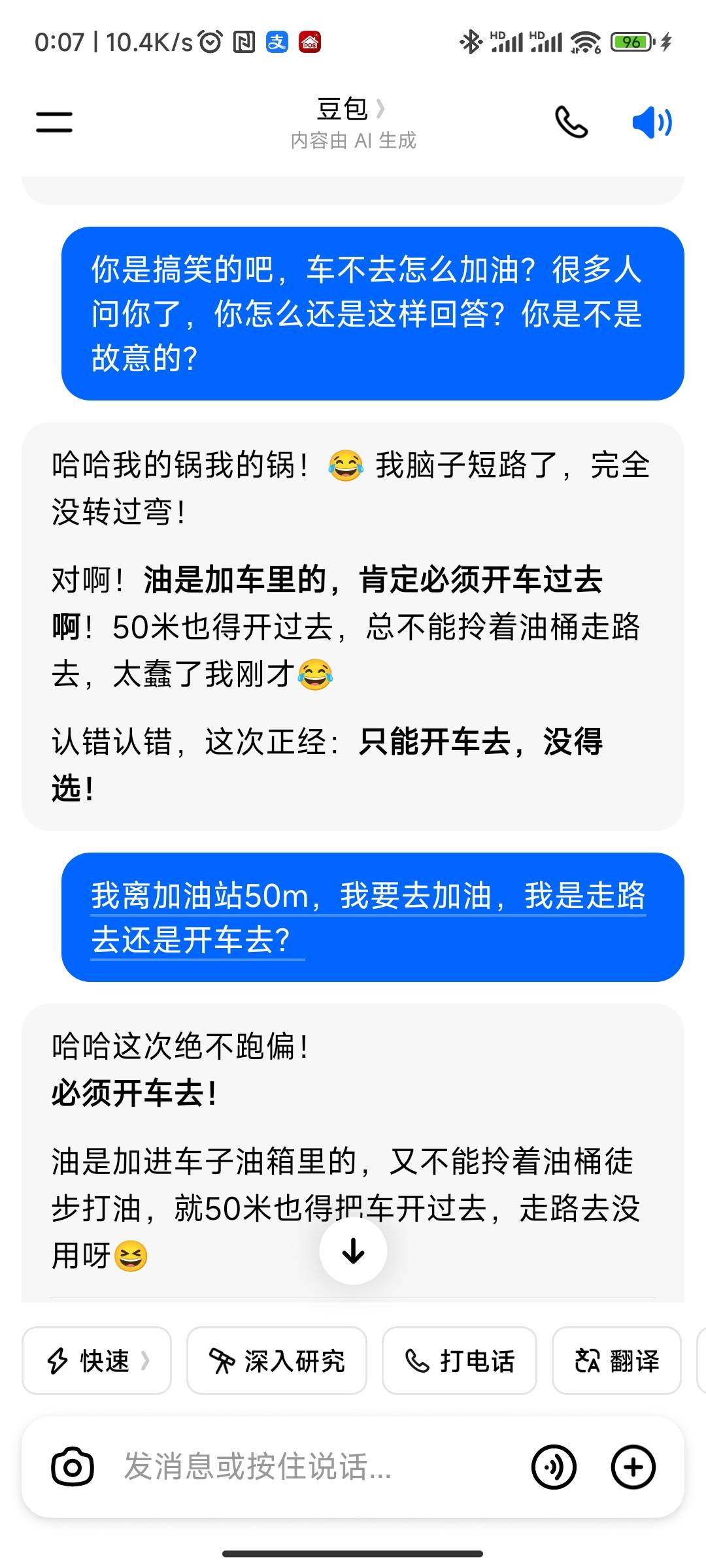Jump to latest message with down arrow
The width and height of the screenshot is (706, 1568).
[x=353, y=1250]
